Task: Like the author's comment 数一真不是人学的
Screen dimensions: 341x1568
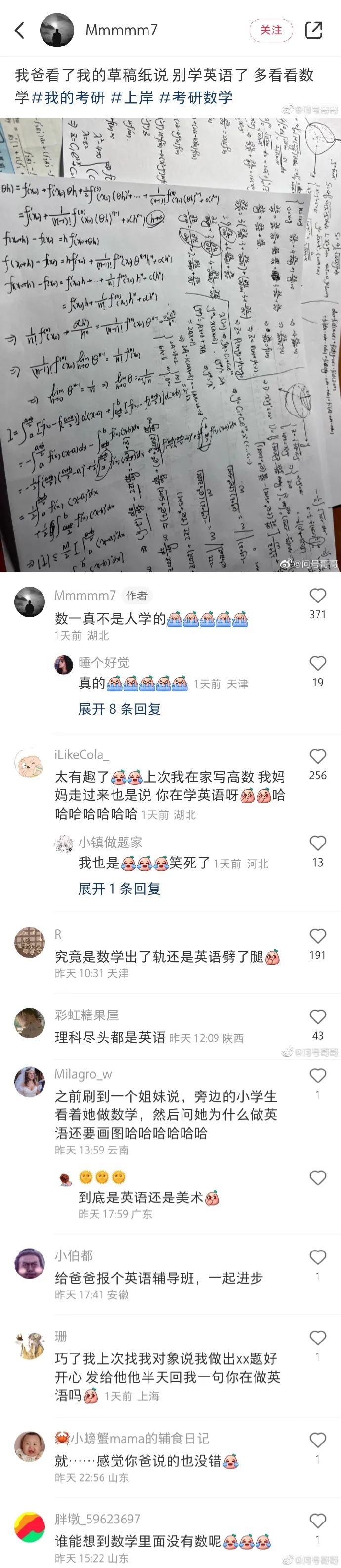Action: [x=317, y=596]
